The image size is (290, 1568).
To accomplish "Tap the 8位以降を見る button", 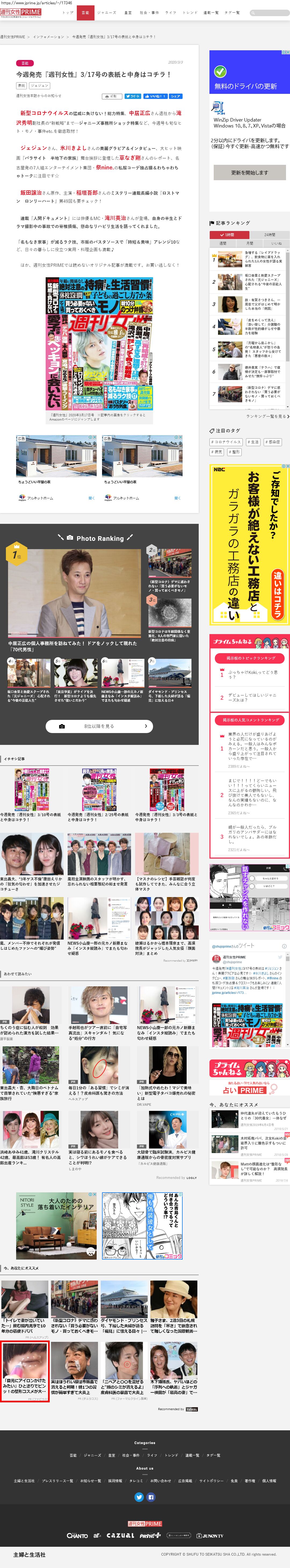I will (x=99, y=726).
